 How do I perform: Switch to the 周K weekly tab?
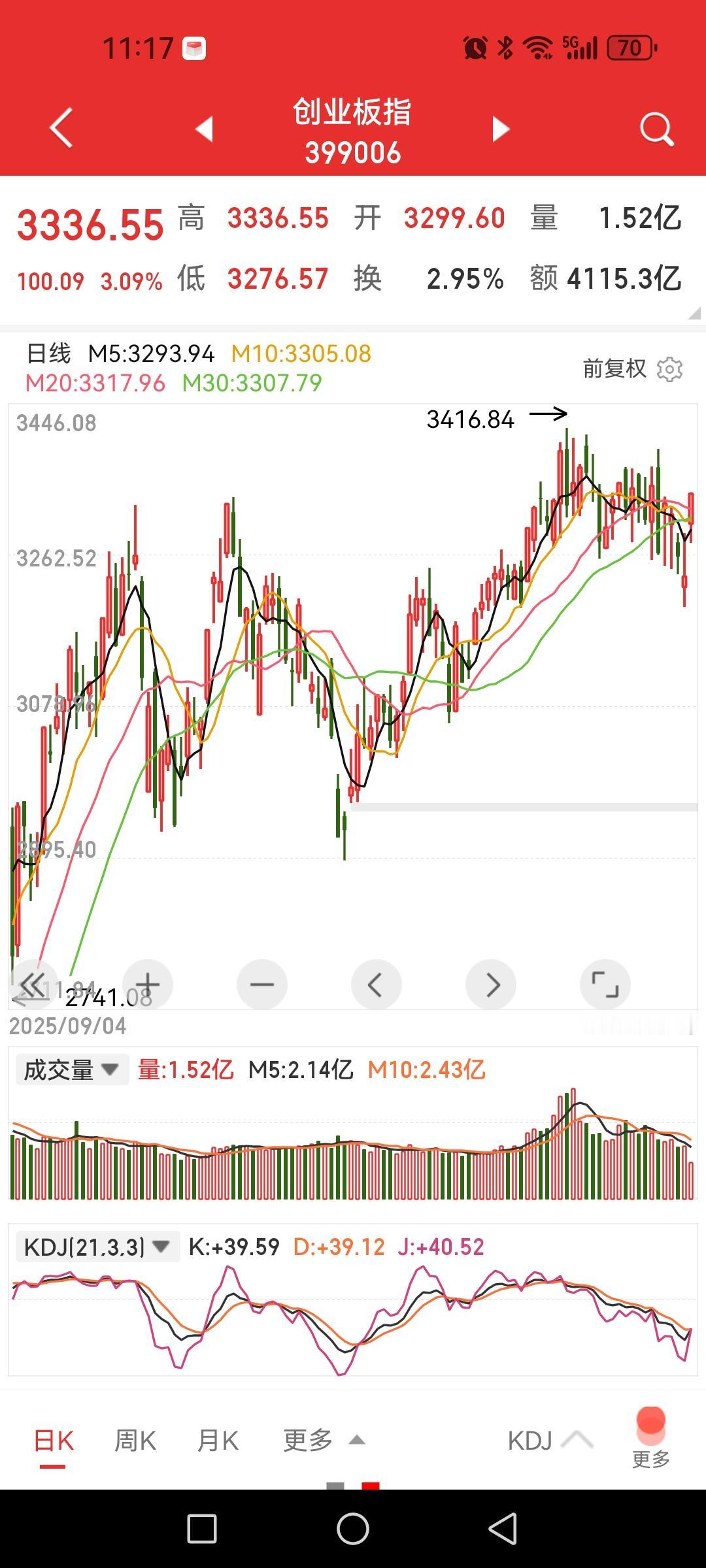tap(134, 1439)
